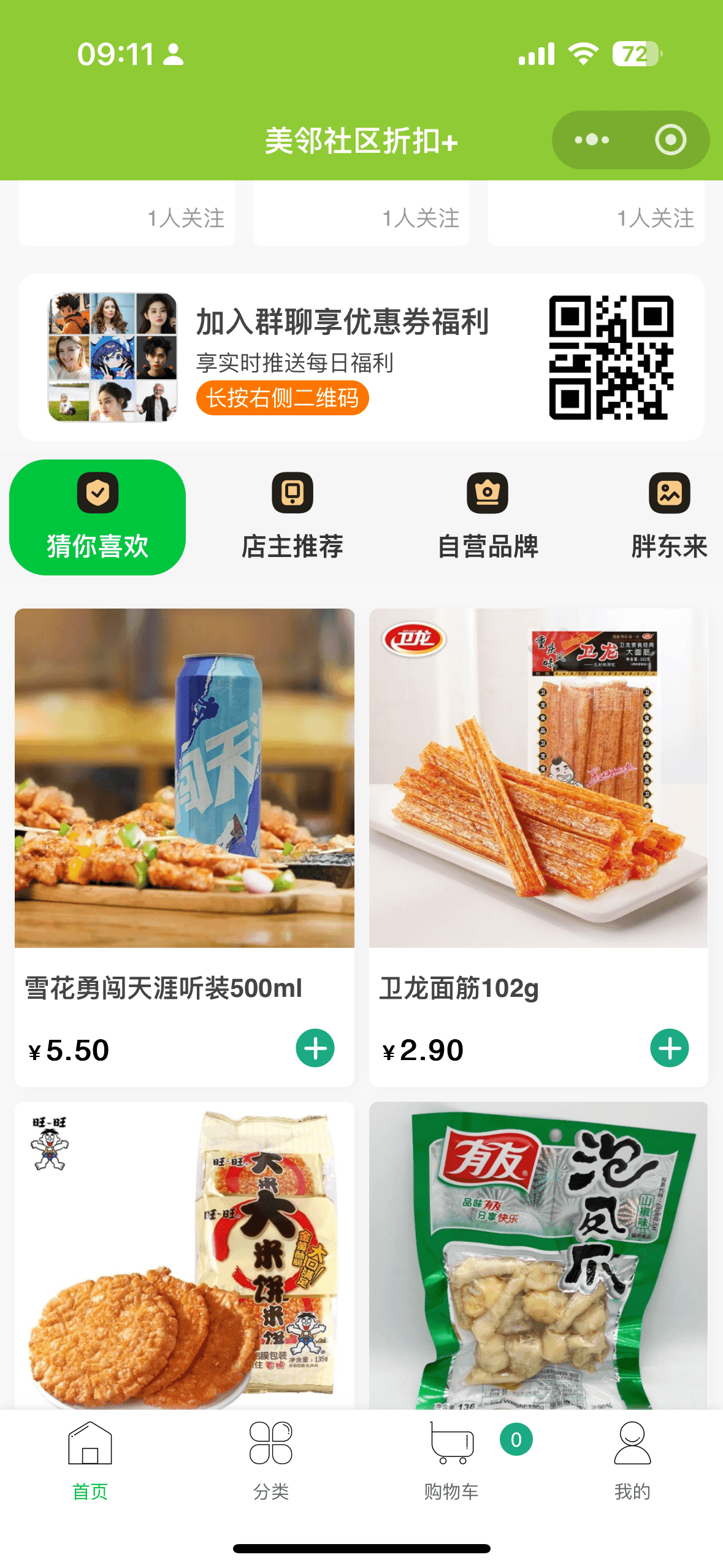Close the mini program with the circle icon
Screen dimensions: 723x1568
pos(670,140)
